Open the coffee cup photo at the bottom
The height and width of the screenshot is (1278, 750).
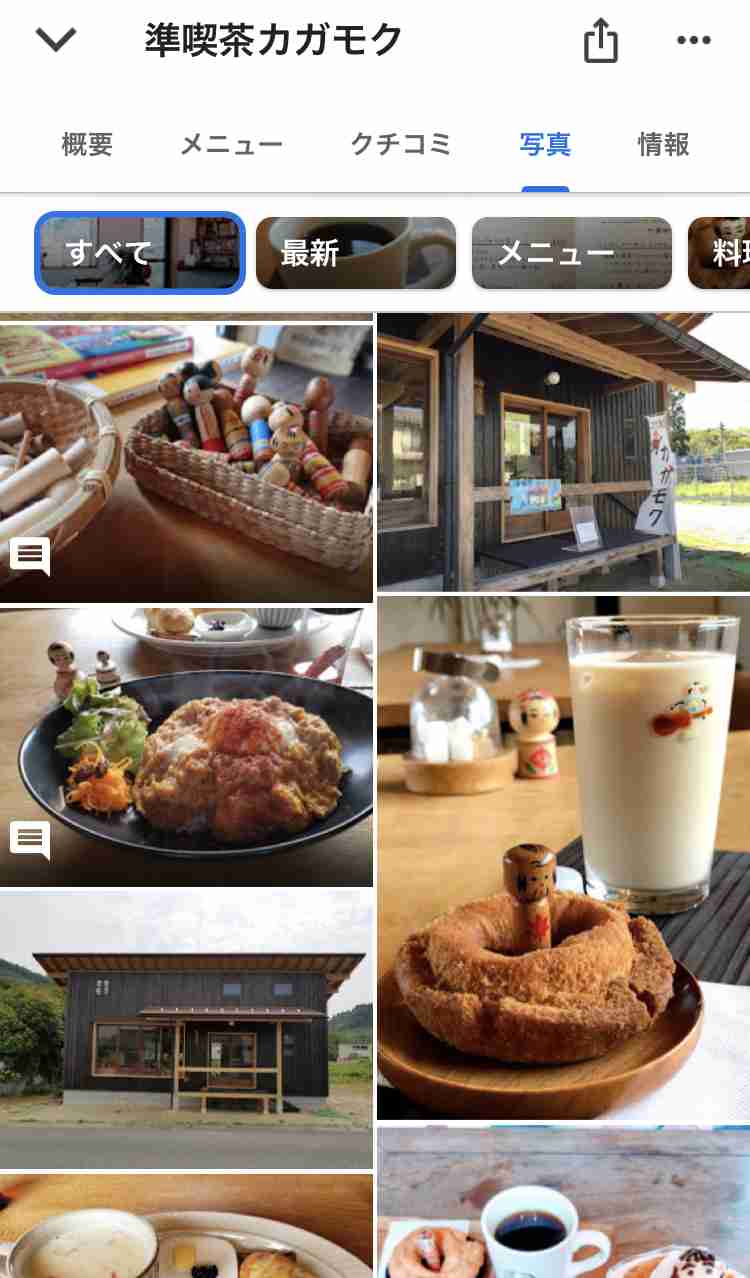click(x=563, y=1202)
